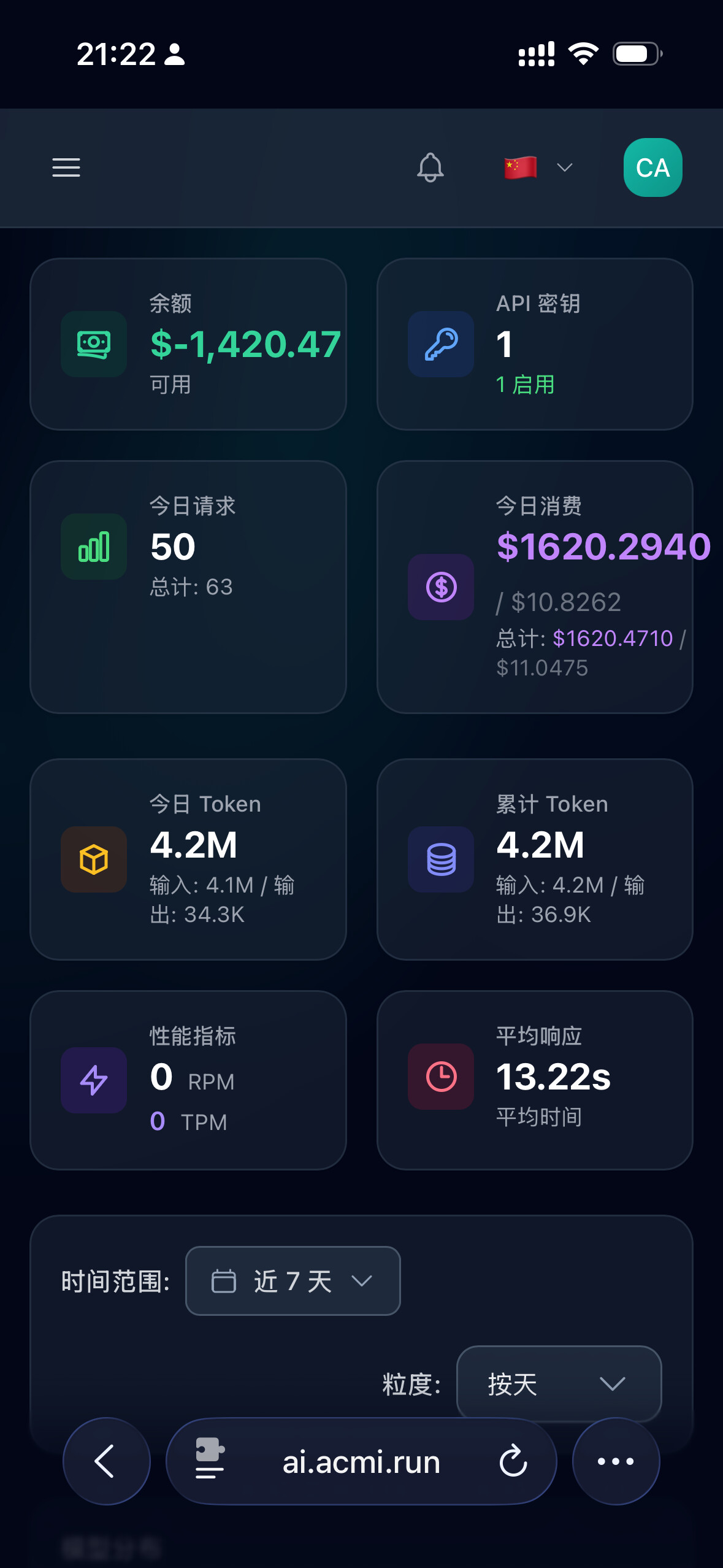Viewport: 723px width, 1568px height.
Task: Open the 近 7 天 time range dropdown
Action: (293, 1281)
